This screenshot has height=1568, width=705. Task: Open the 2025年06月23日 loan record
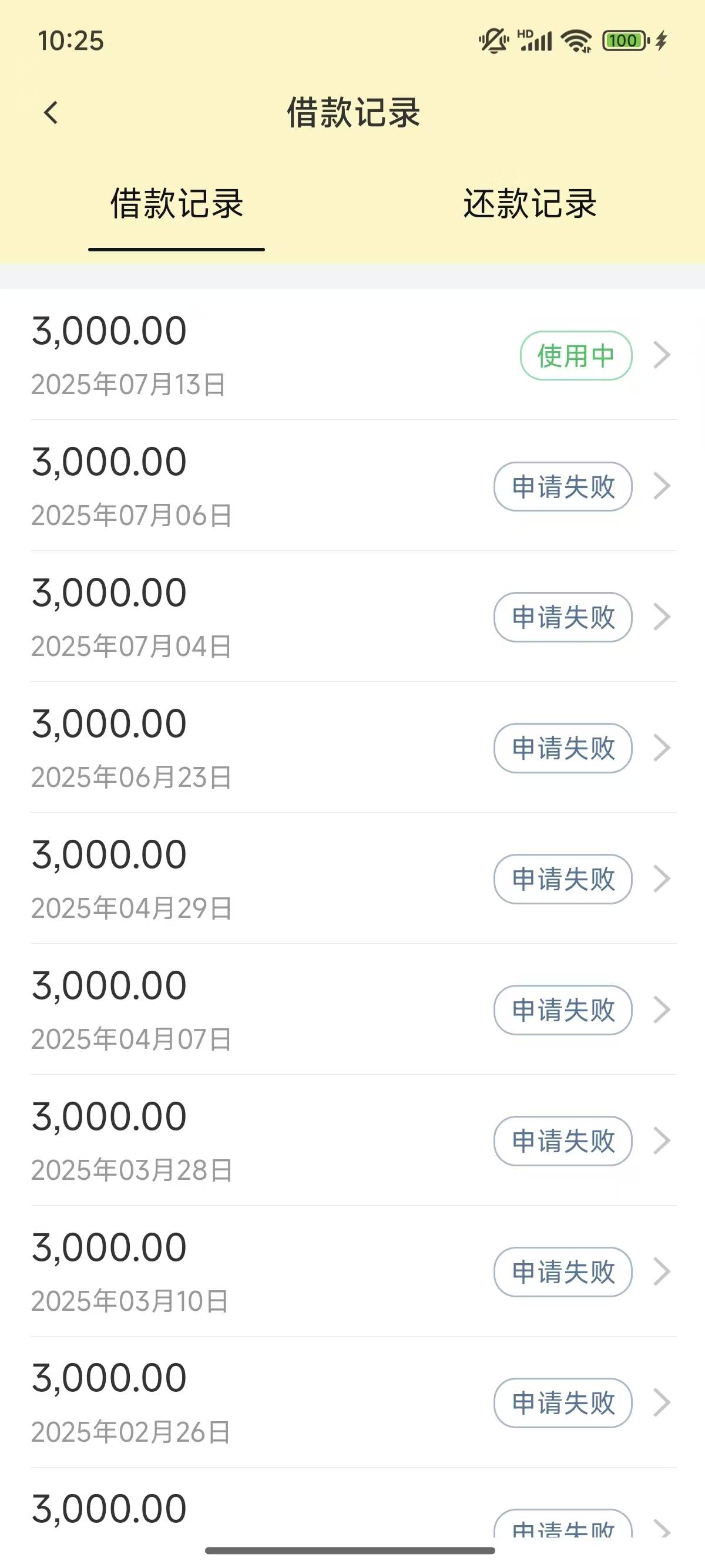352,748
